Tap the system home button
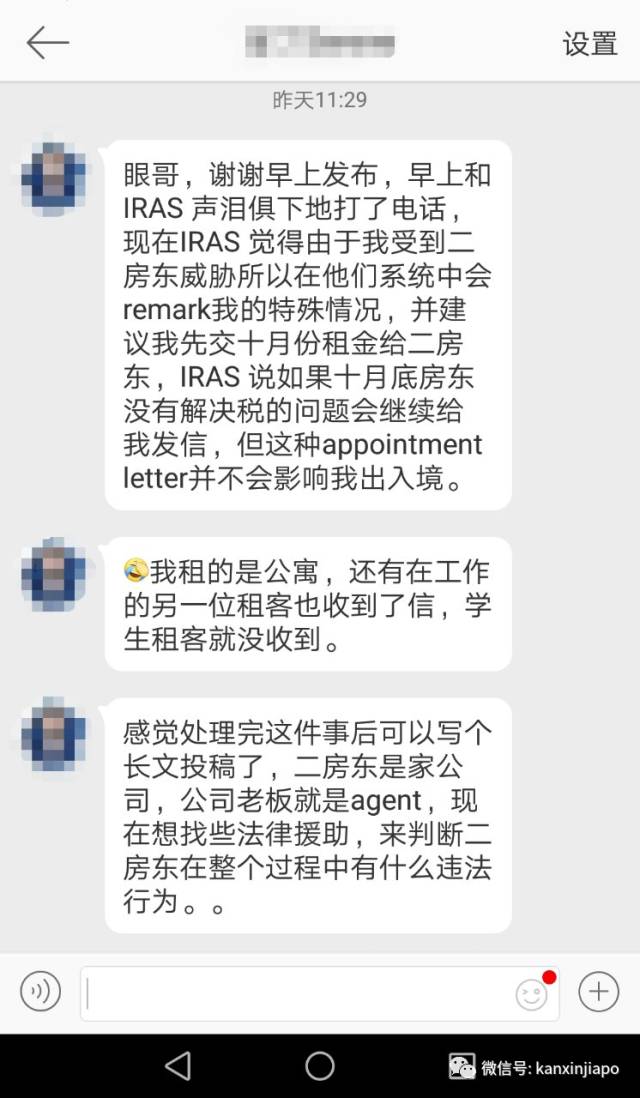 pos(320,1066)
